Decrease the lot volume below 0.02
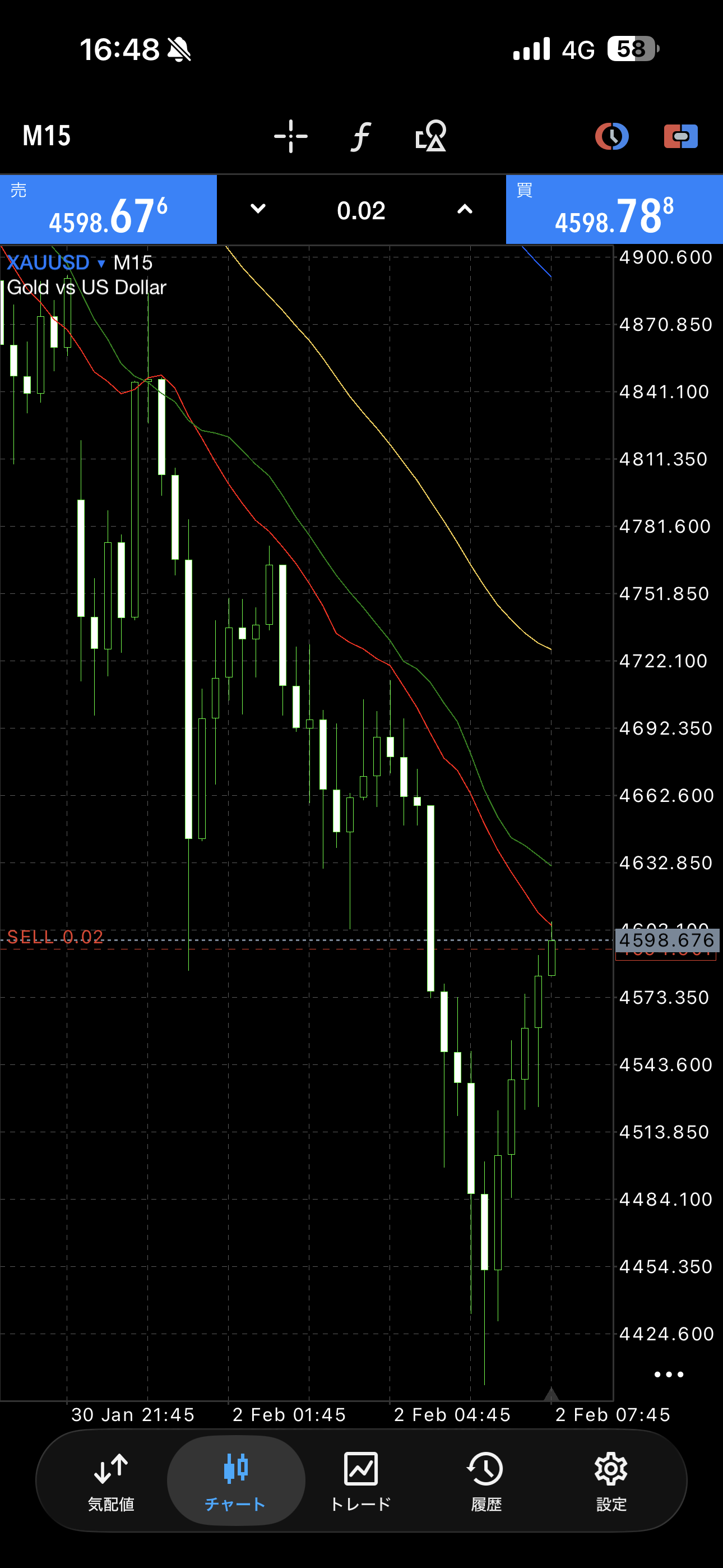Viewport: 723px width, 1568px height. click(258, 209)
